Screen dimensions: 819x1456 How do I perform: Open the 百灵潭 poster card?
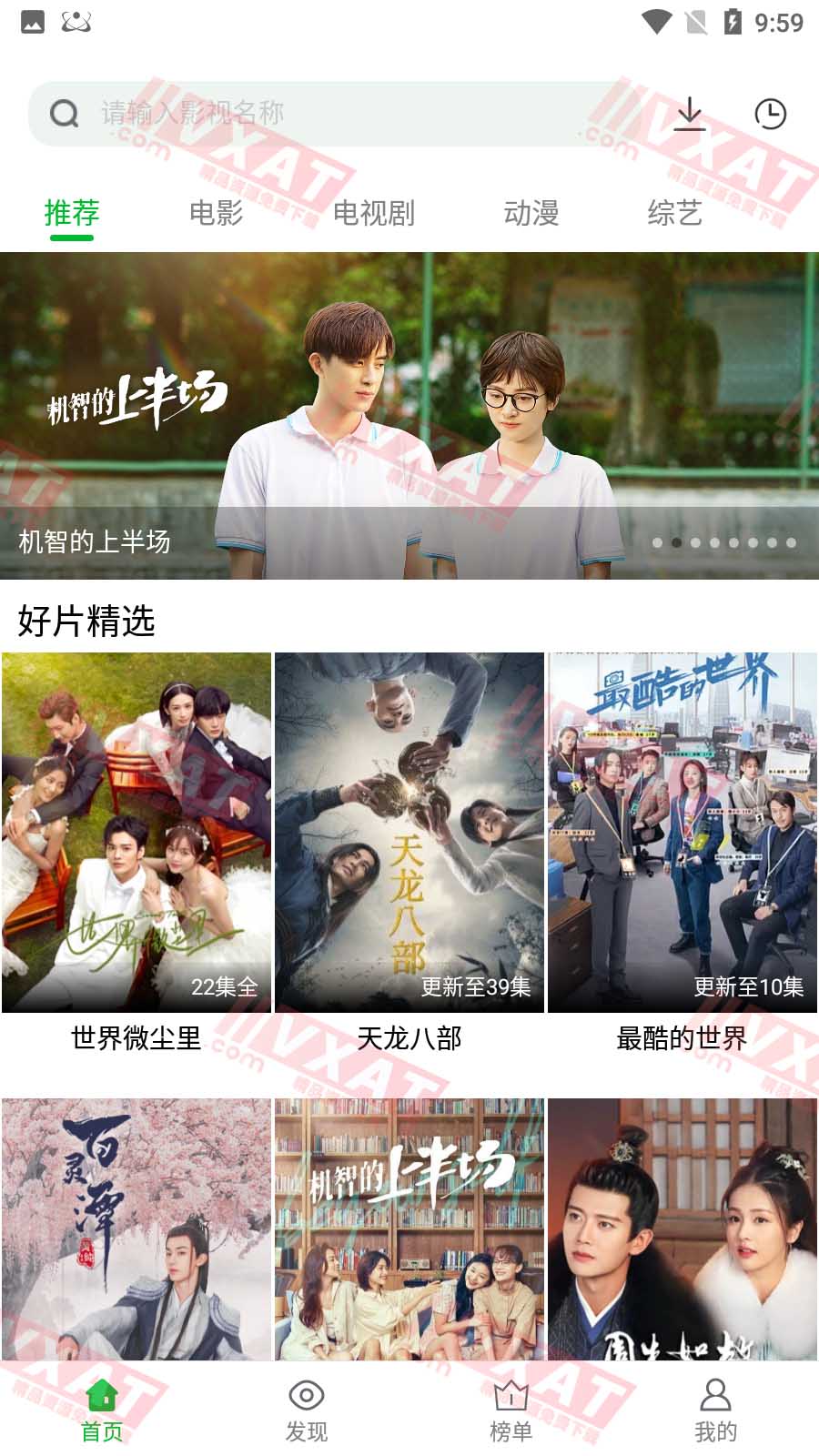point(136,1228)
